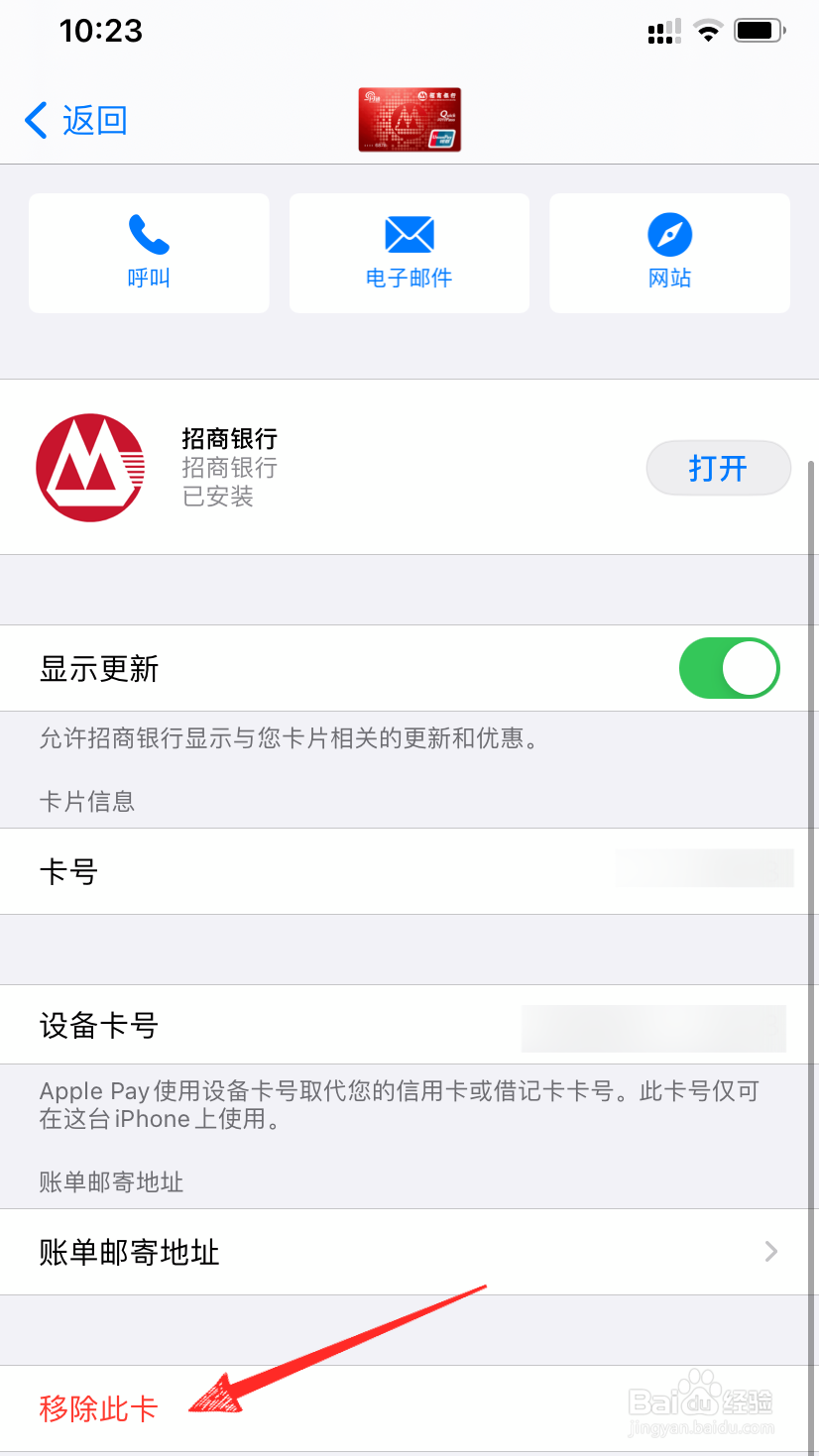Screen dimensions: 819x1456
Task: Toggle card update notifications off
Action: 729,668
